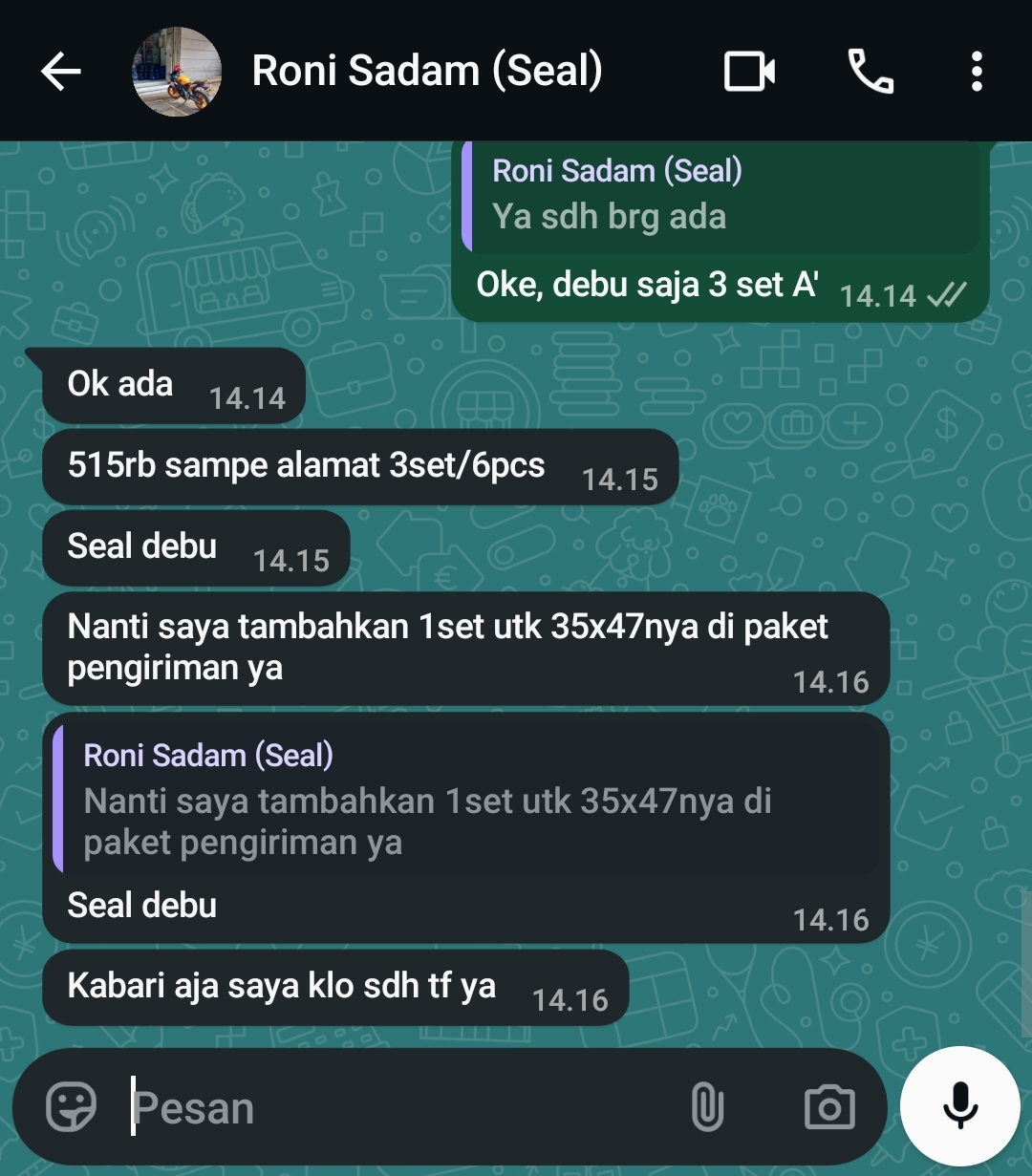
Task: Go back to the chat list
Action: (x=61, y=72)
